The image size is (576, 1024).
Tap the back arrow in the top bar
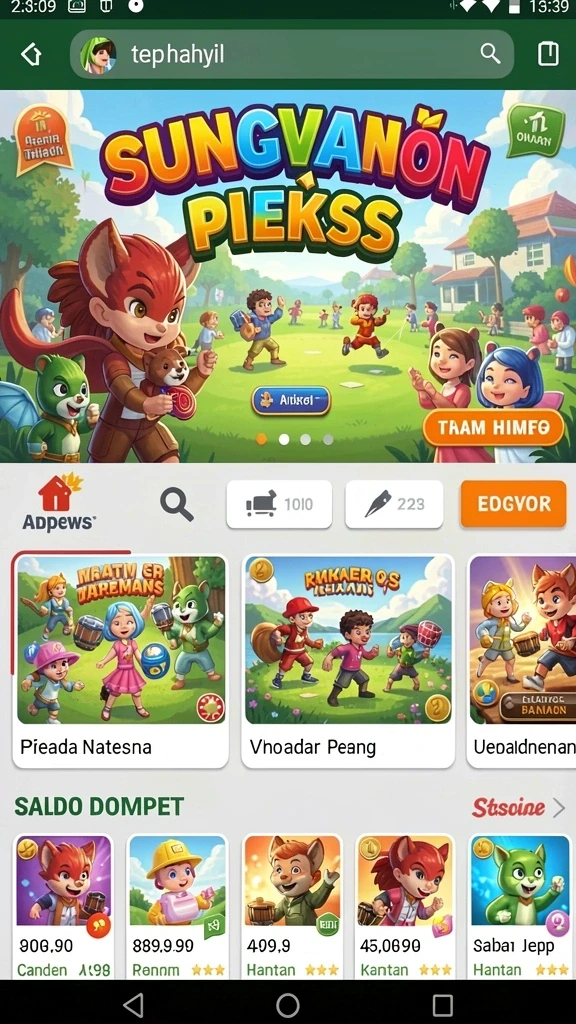tap(31, 55)
